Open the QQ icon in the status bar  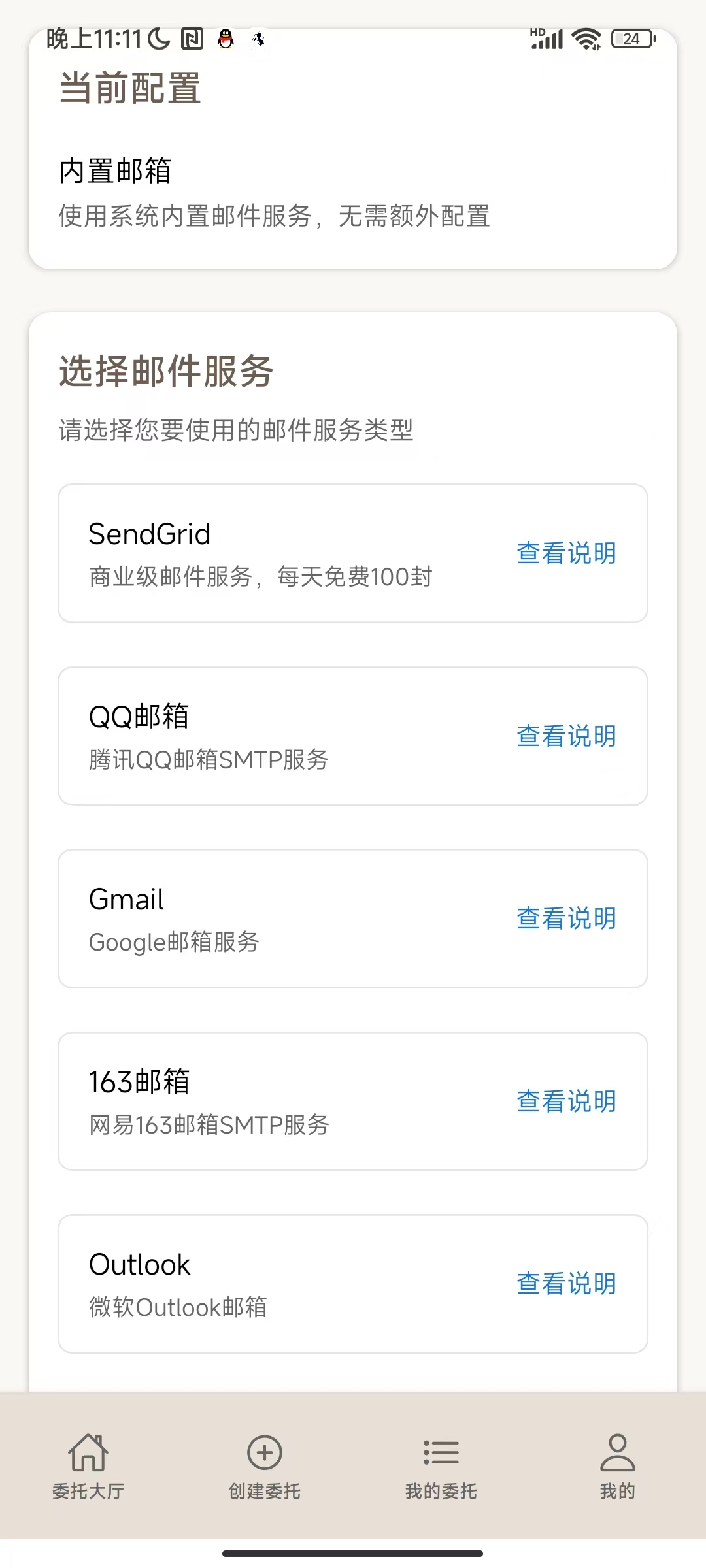click(224, 39)
